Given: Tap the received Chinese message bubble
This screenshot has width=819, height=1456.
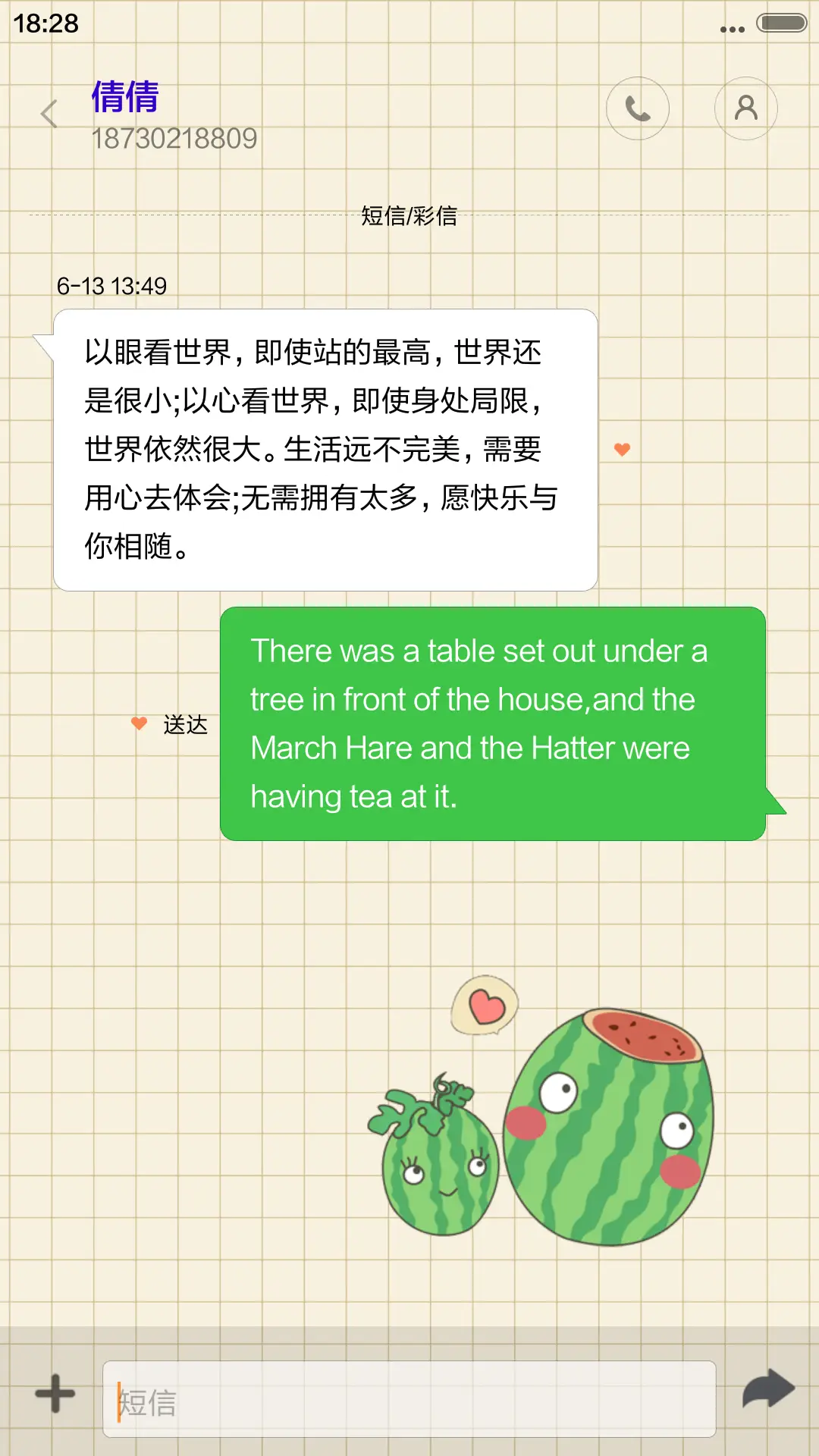Looking at the screenshot, I should 326,450.
